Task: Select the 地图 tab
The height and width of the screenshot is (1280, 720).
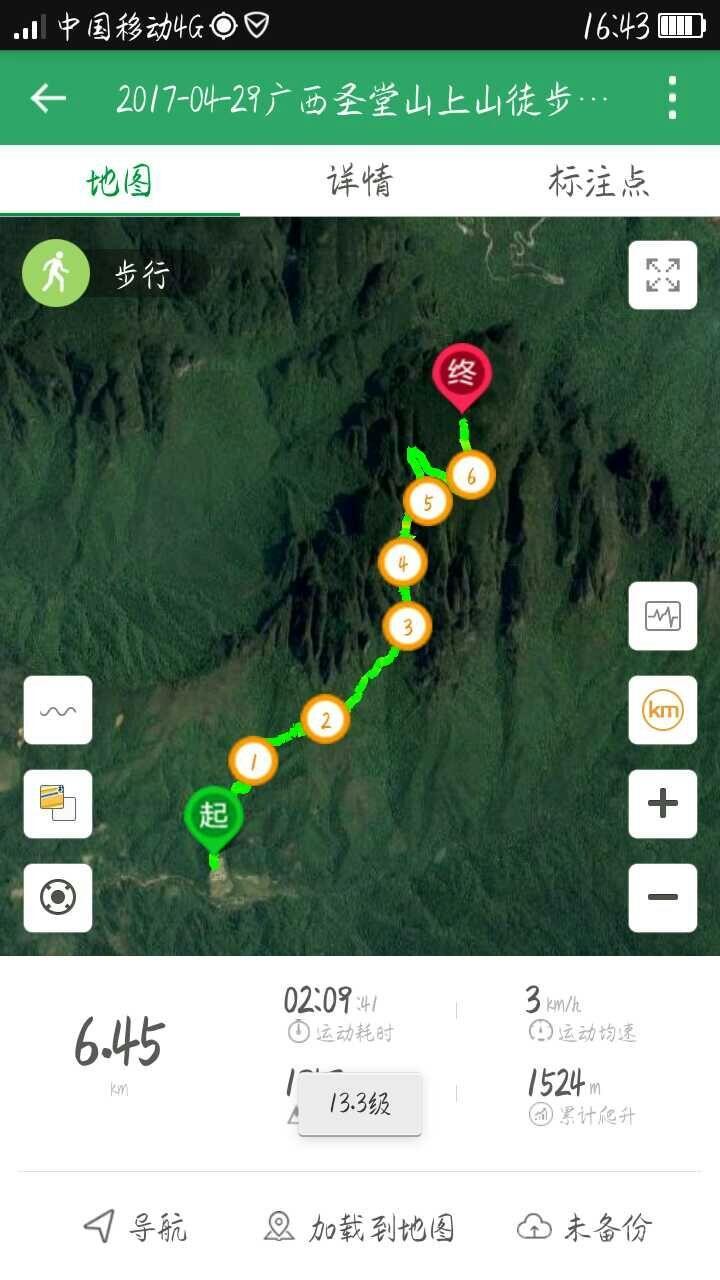Action: [x=119, y=182]
